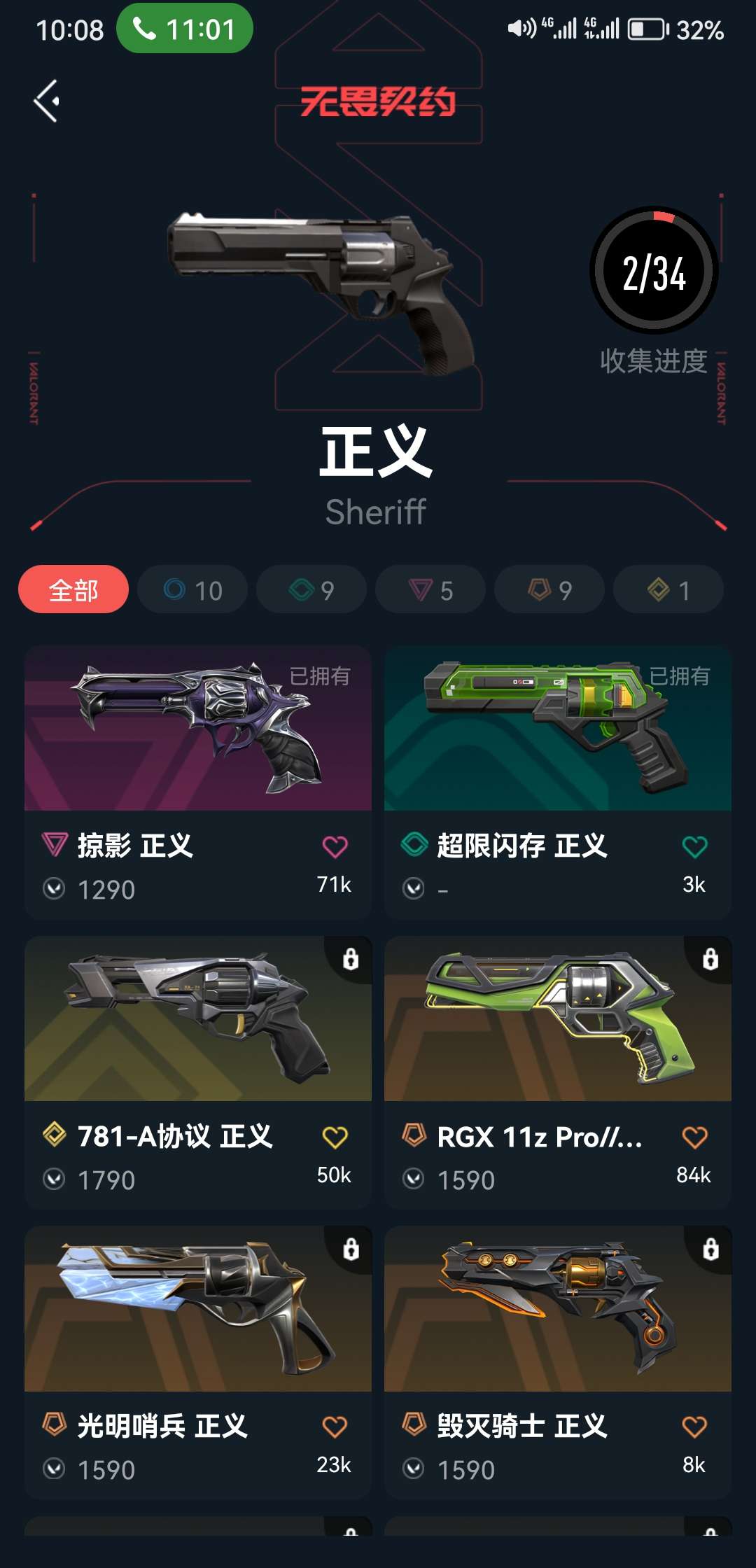Open the 掠影 正义 skin card
The width and height of the screenshot is (756, 1568).
(198, 782)
